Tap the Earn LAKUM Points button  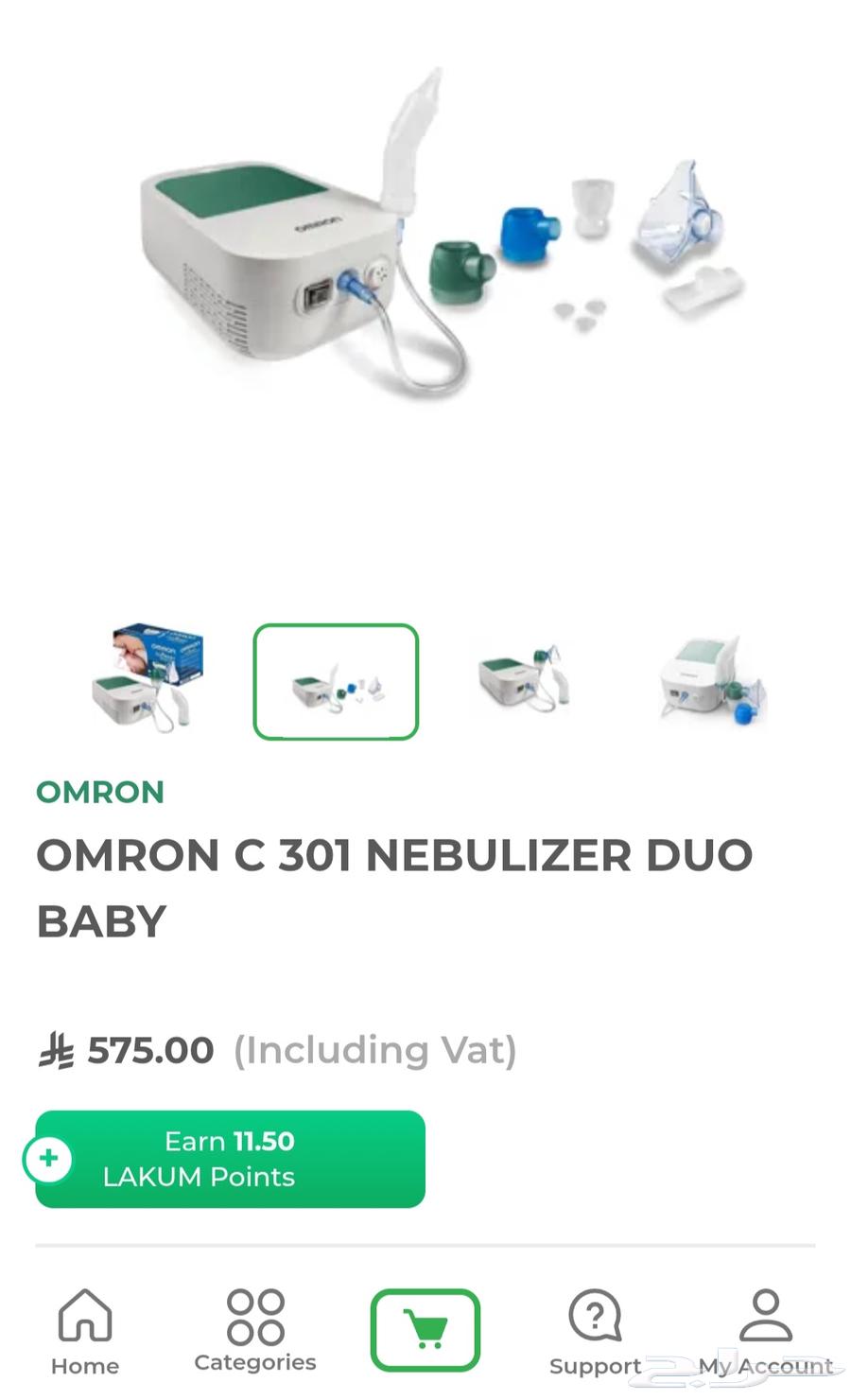(x=230, y=1159)
